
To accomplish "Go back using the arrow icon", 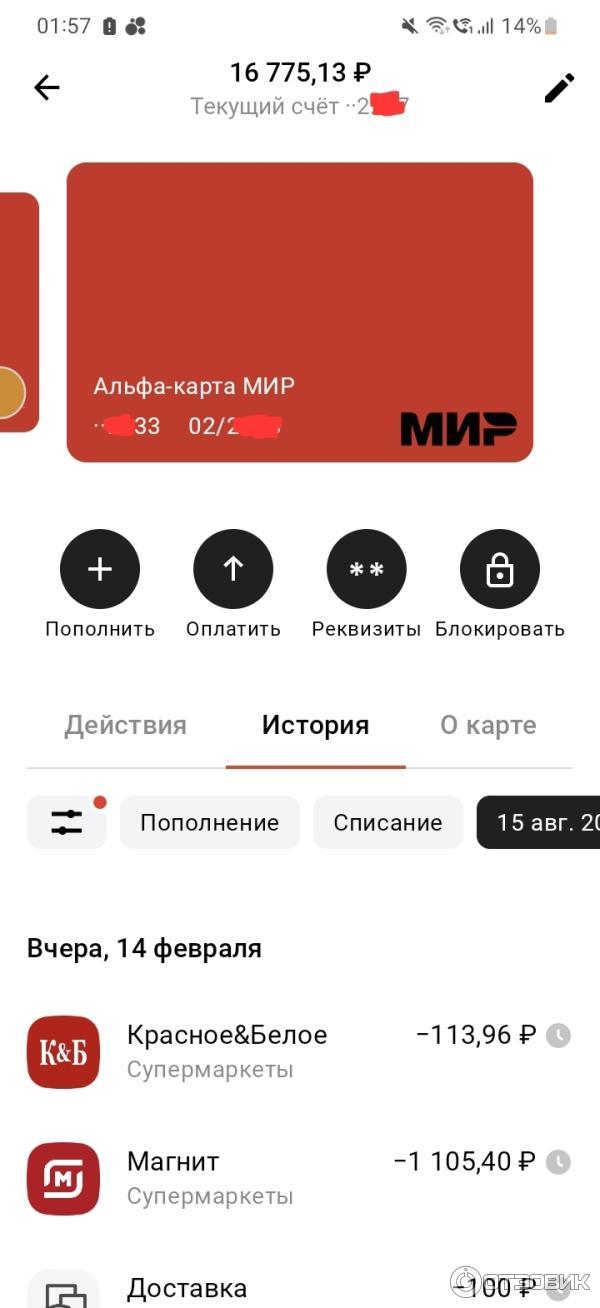I will pyautogui.click(x=47, y=88).
